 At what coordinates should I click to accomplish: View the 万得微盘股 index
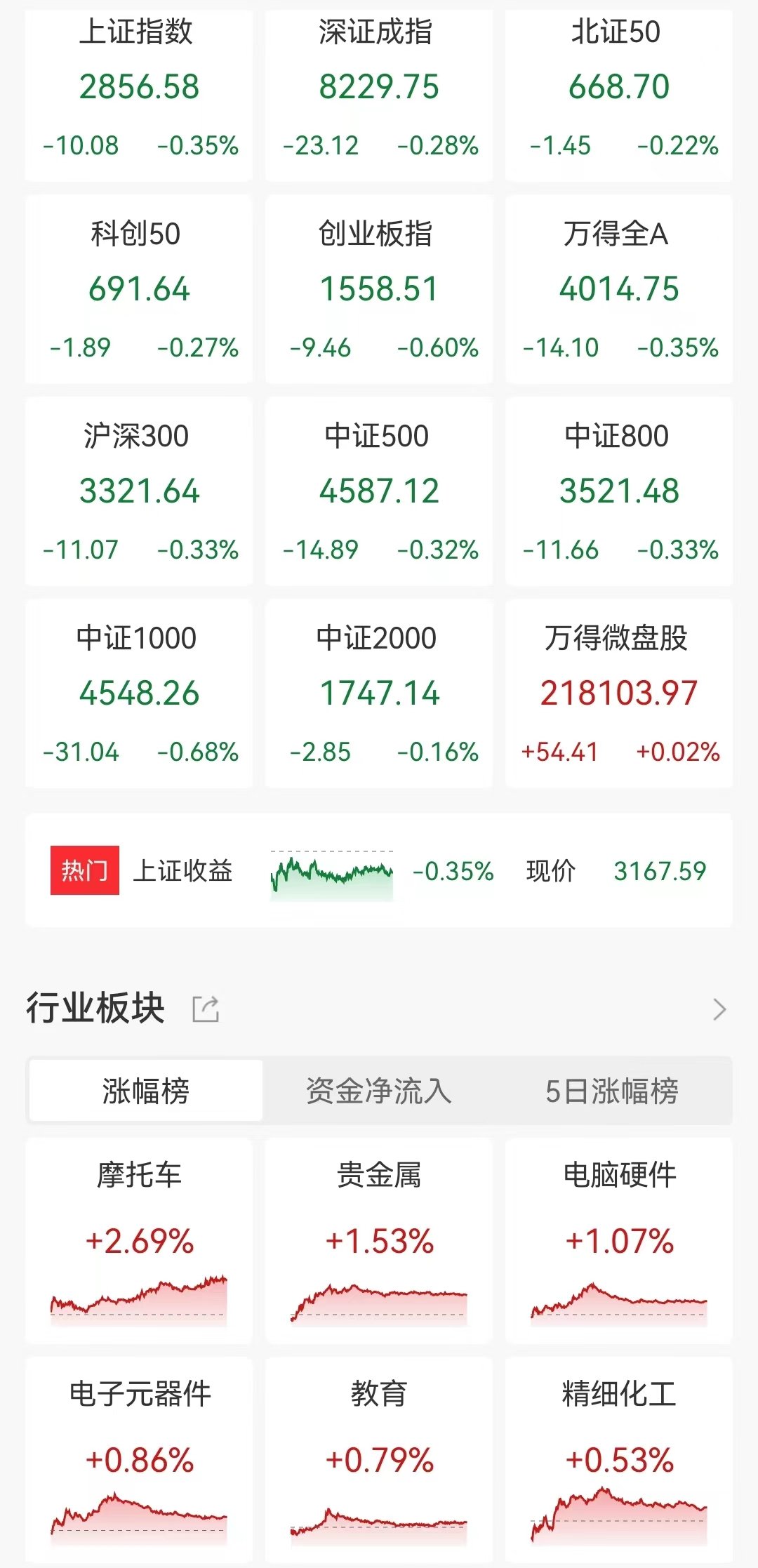click(619, 693)
